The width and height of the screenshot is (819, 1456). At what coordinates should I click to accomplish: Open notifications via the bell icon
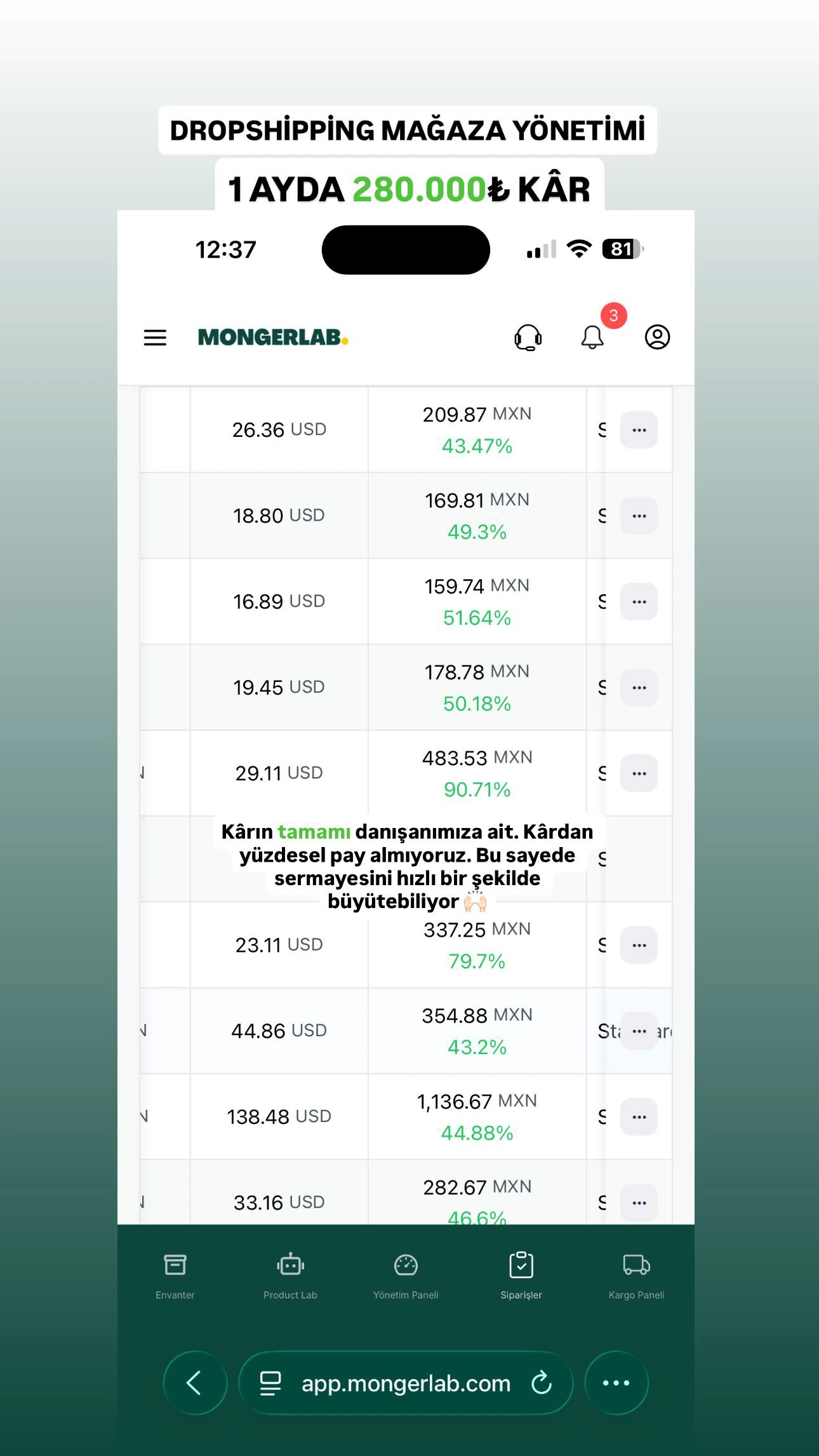click(592, 338)
